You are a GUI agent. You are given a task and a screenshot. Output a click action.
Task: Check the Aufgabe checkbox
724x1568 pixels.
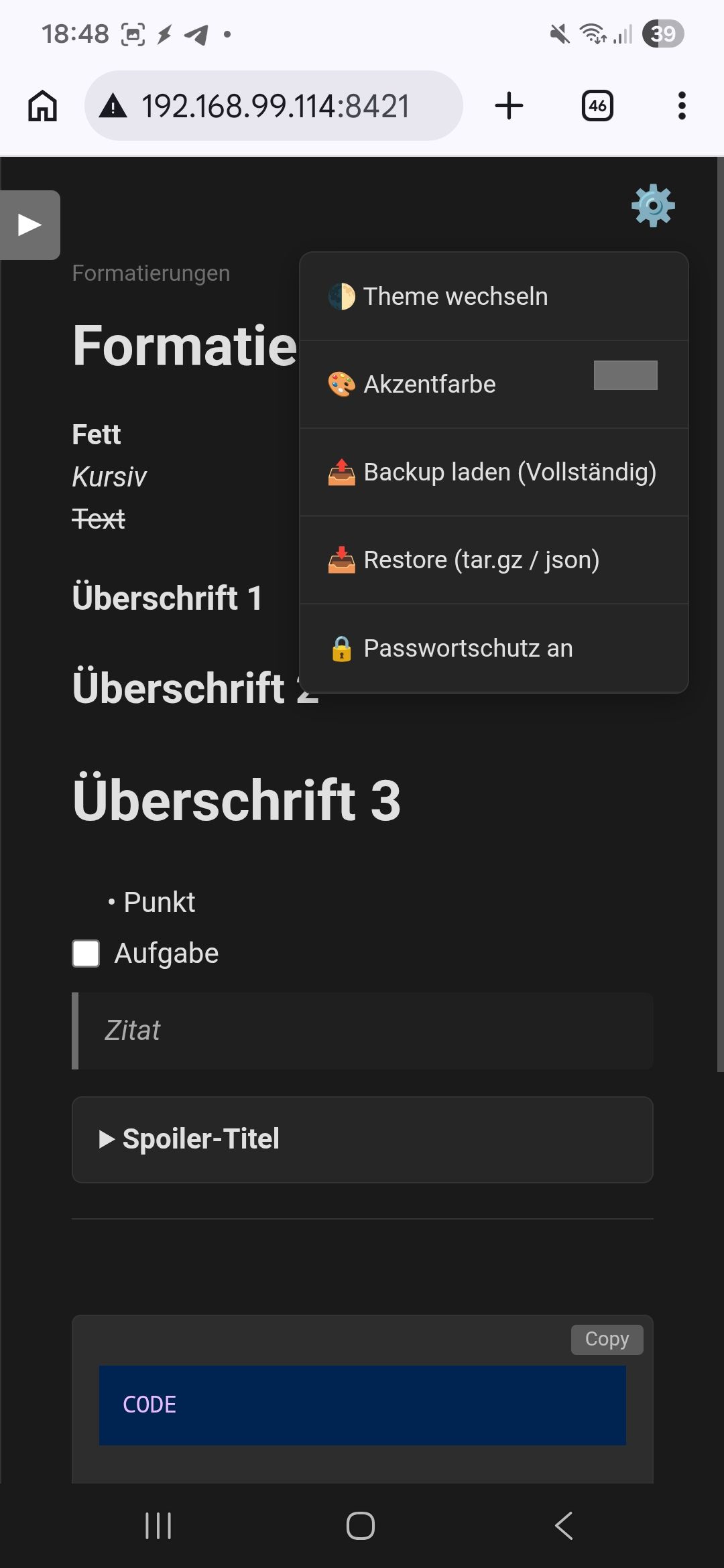click(x=86, y=954)
